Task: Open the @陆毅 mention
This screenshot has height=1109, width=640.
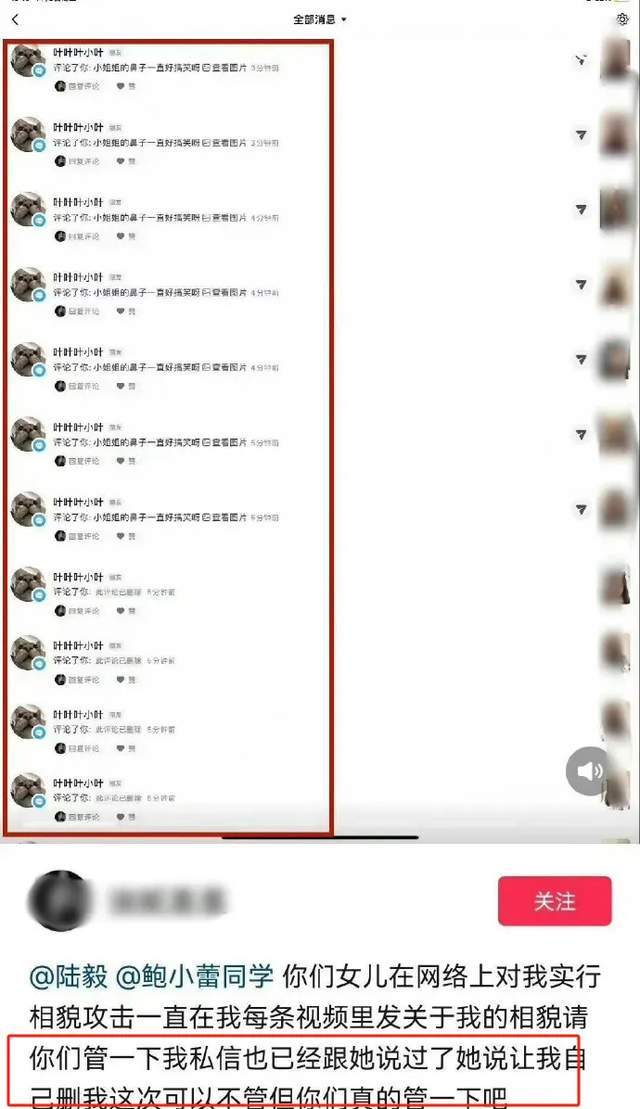Action: click(x=68, y=975)
